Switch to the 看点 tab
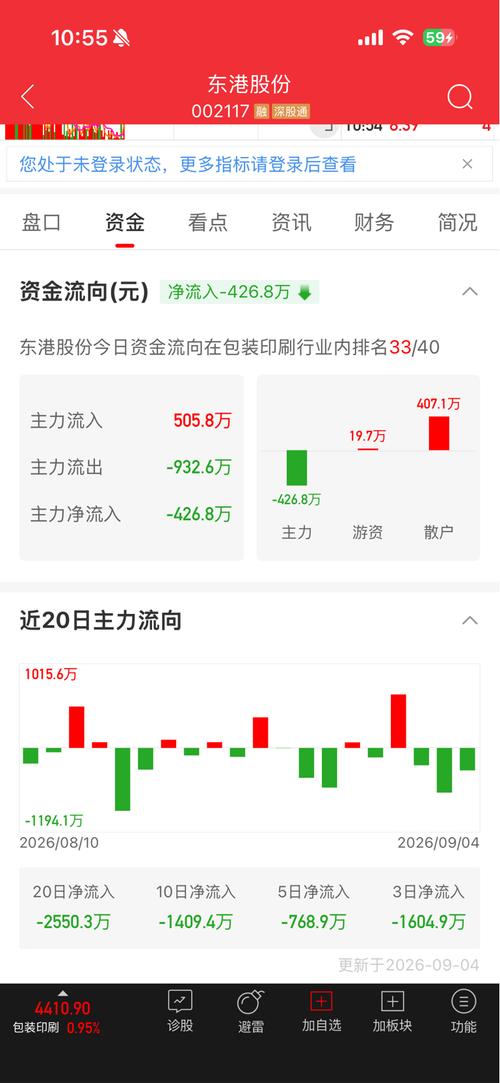This screenshot has height=1083, width=500. coord(208,222)
